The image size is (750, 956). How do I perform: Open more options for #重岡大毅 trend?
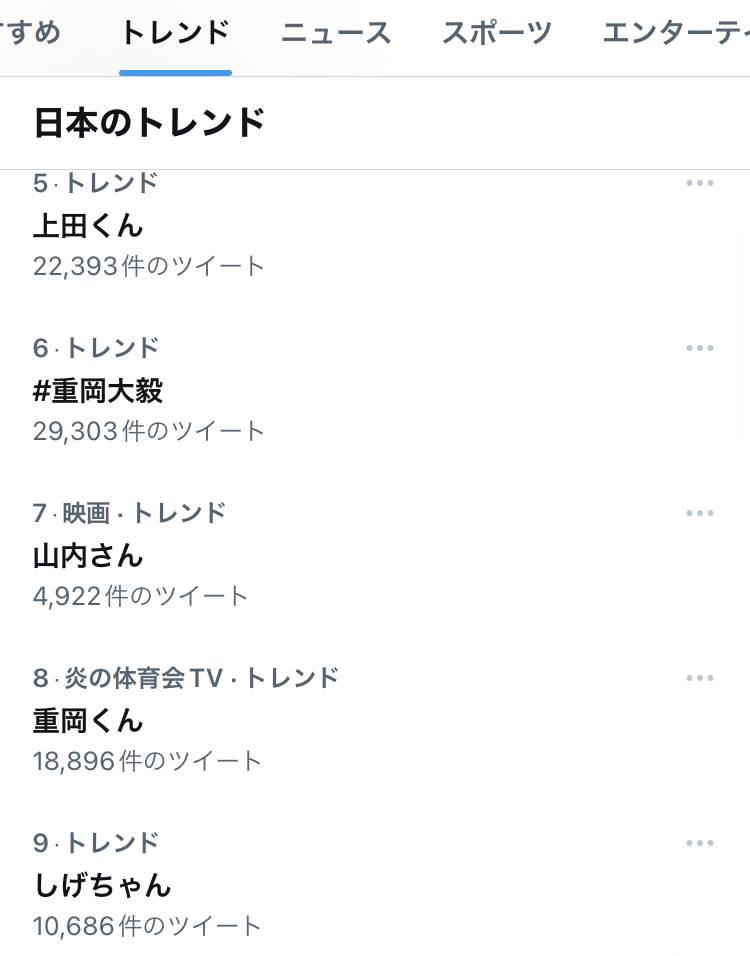pos(700,348)
